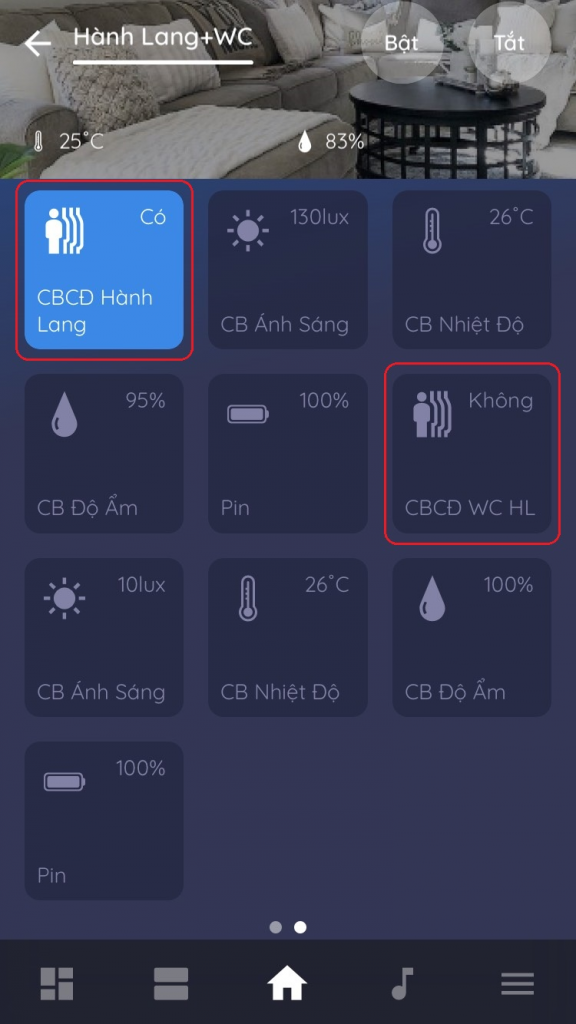Open the hamburger menu tab
Image resolution: width=576 pixels, height=1024 pixels.
(517, 984)
